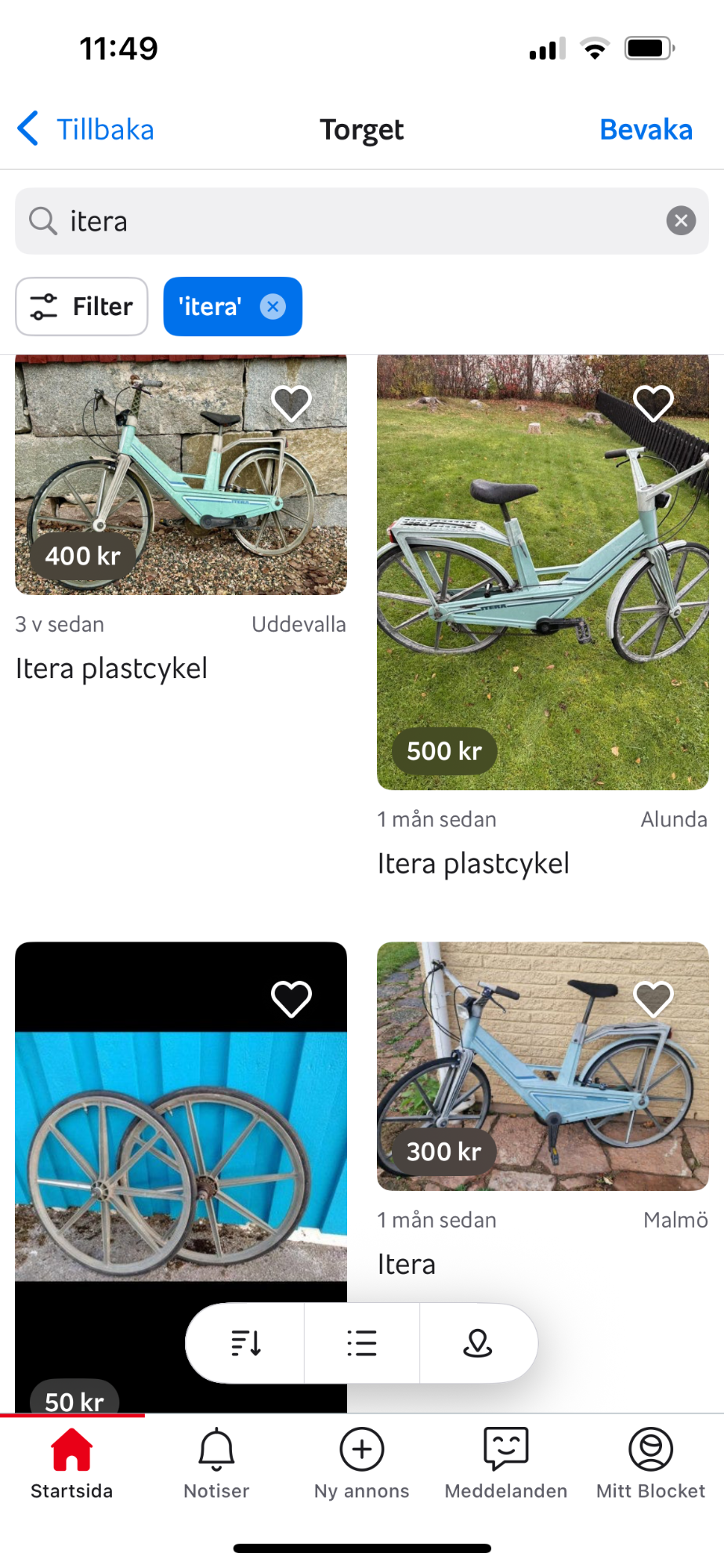This screenshot has width=724, height=1568.
Task: Favorite the 400 kr Uddevalla bike
Action: click(x=291, y=403)
